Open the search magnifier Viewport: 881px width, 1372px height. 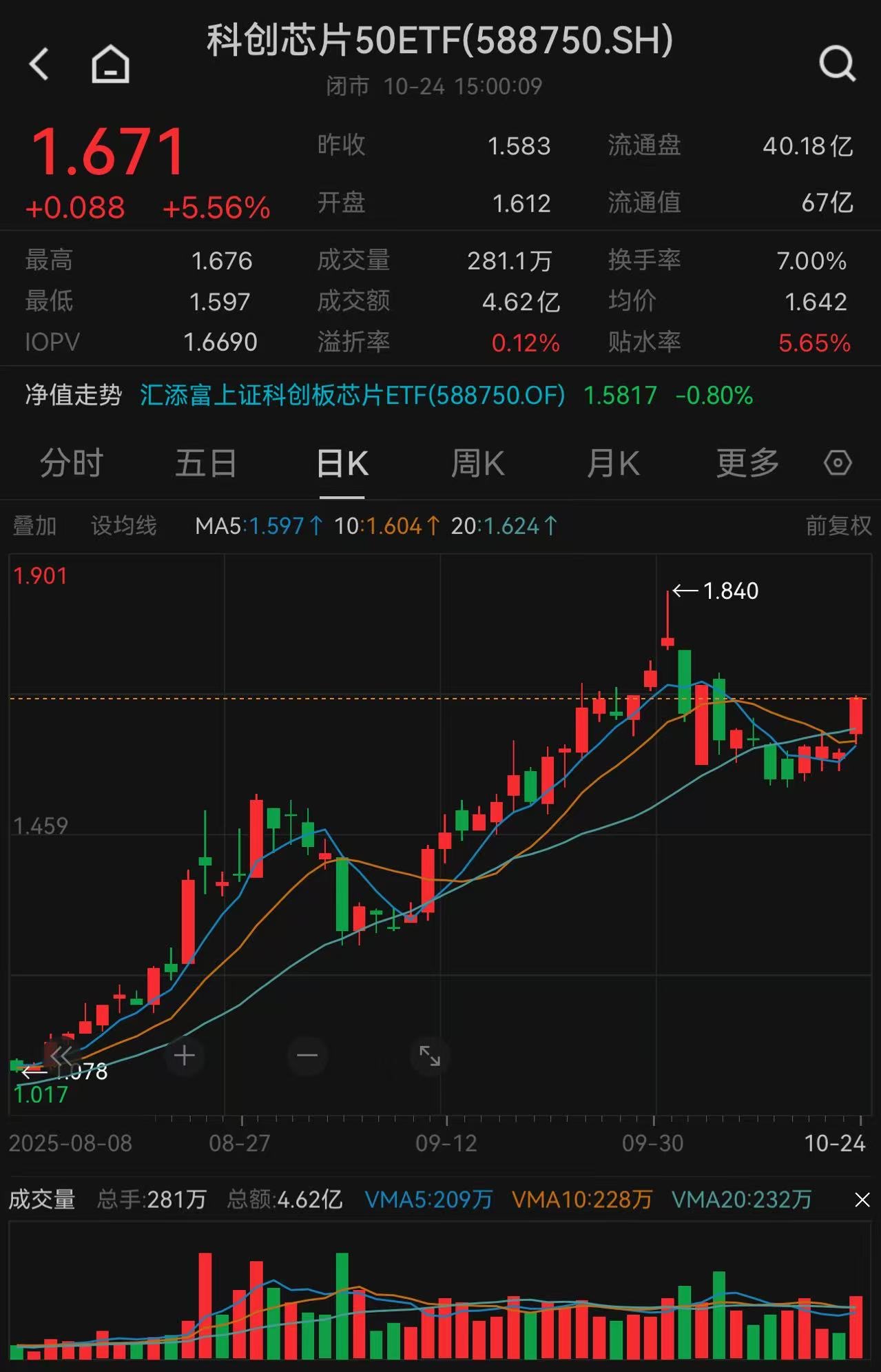point(837,64)
